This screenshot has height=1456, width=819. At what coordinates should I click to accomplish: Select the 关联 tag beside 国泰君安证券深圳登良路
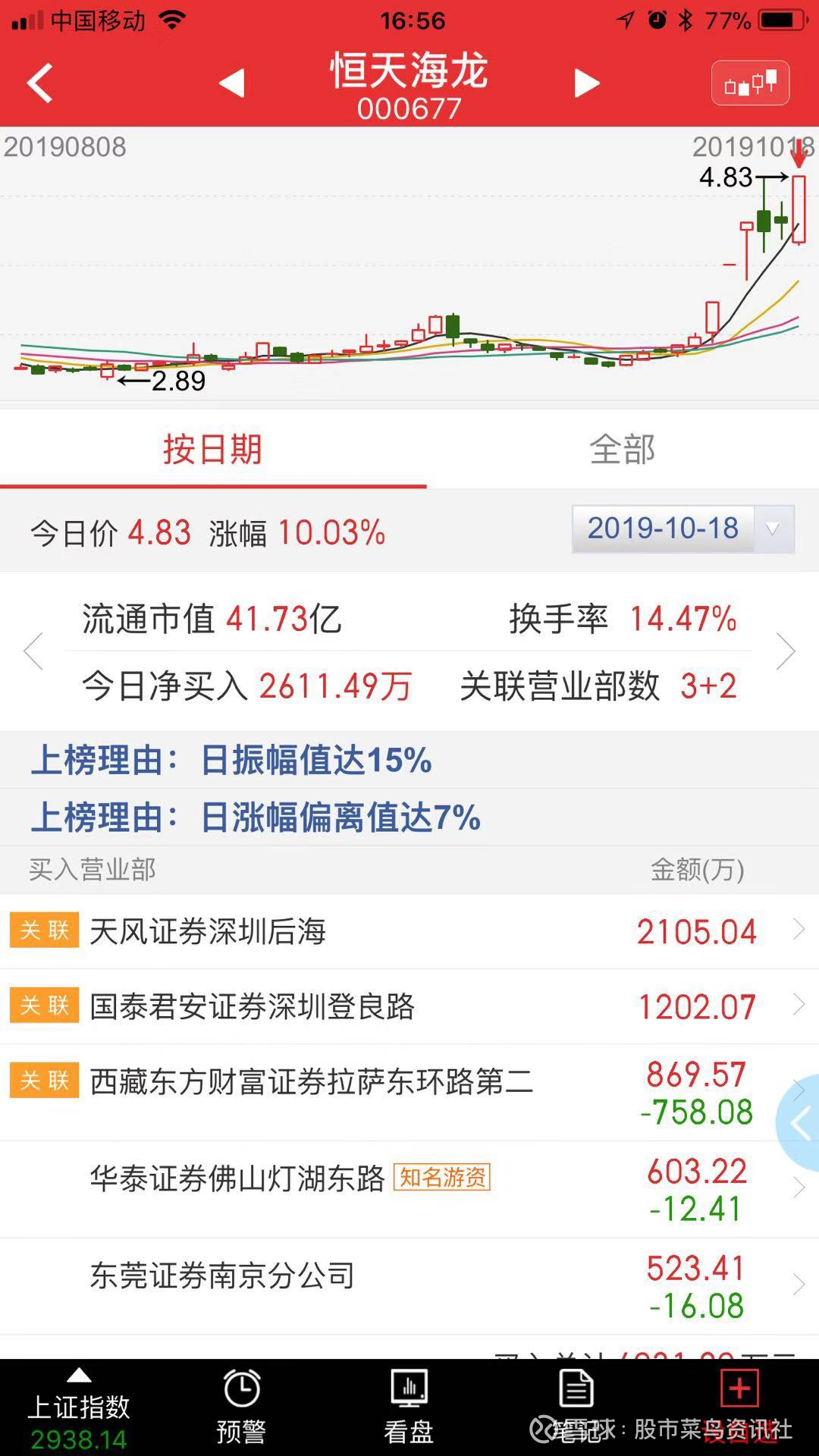pos(43,1006)
